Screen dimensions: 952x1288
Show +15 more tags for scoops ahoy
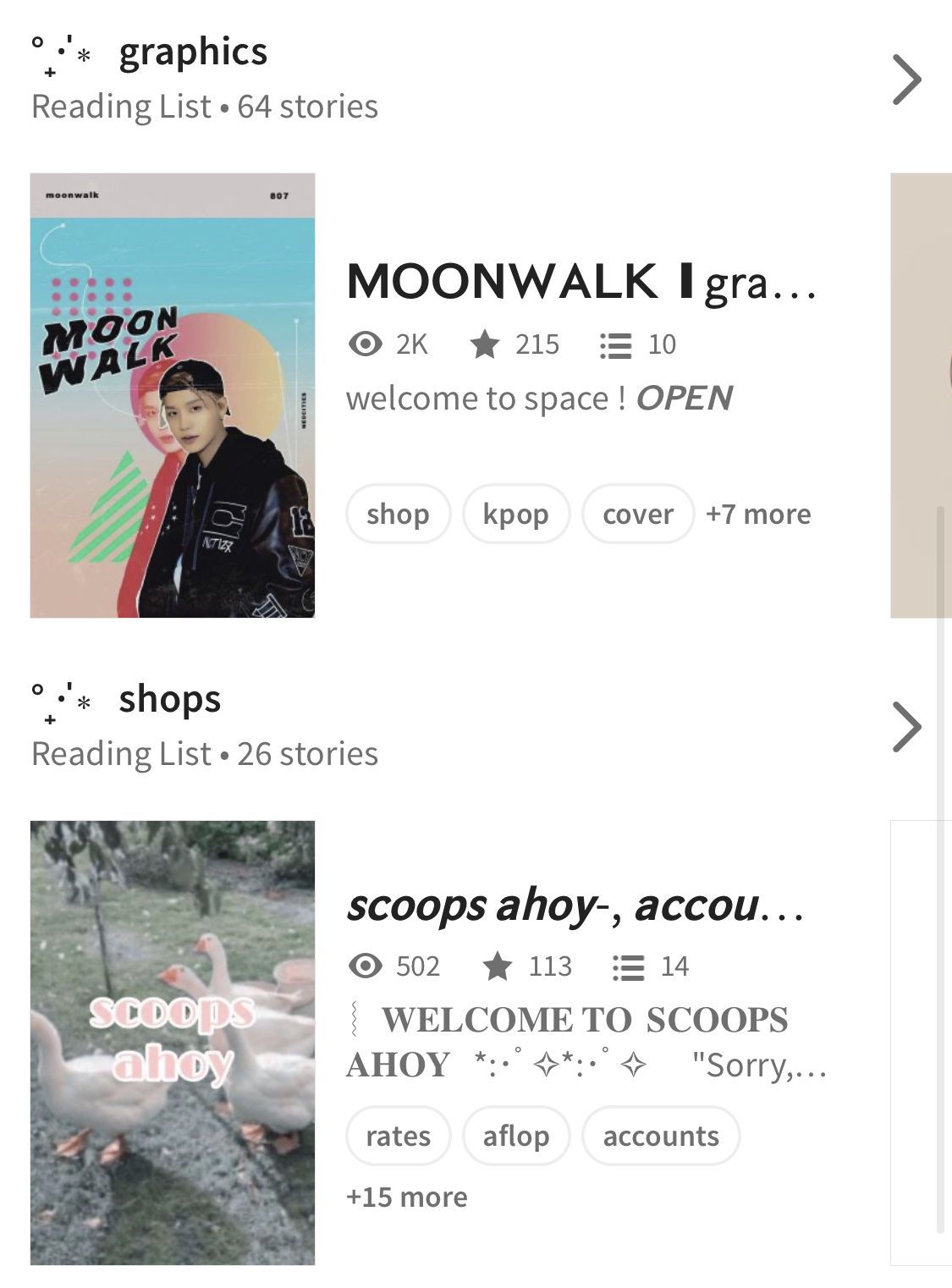coord(406,1197)
